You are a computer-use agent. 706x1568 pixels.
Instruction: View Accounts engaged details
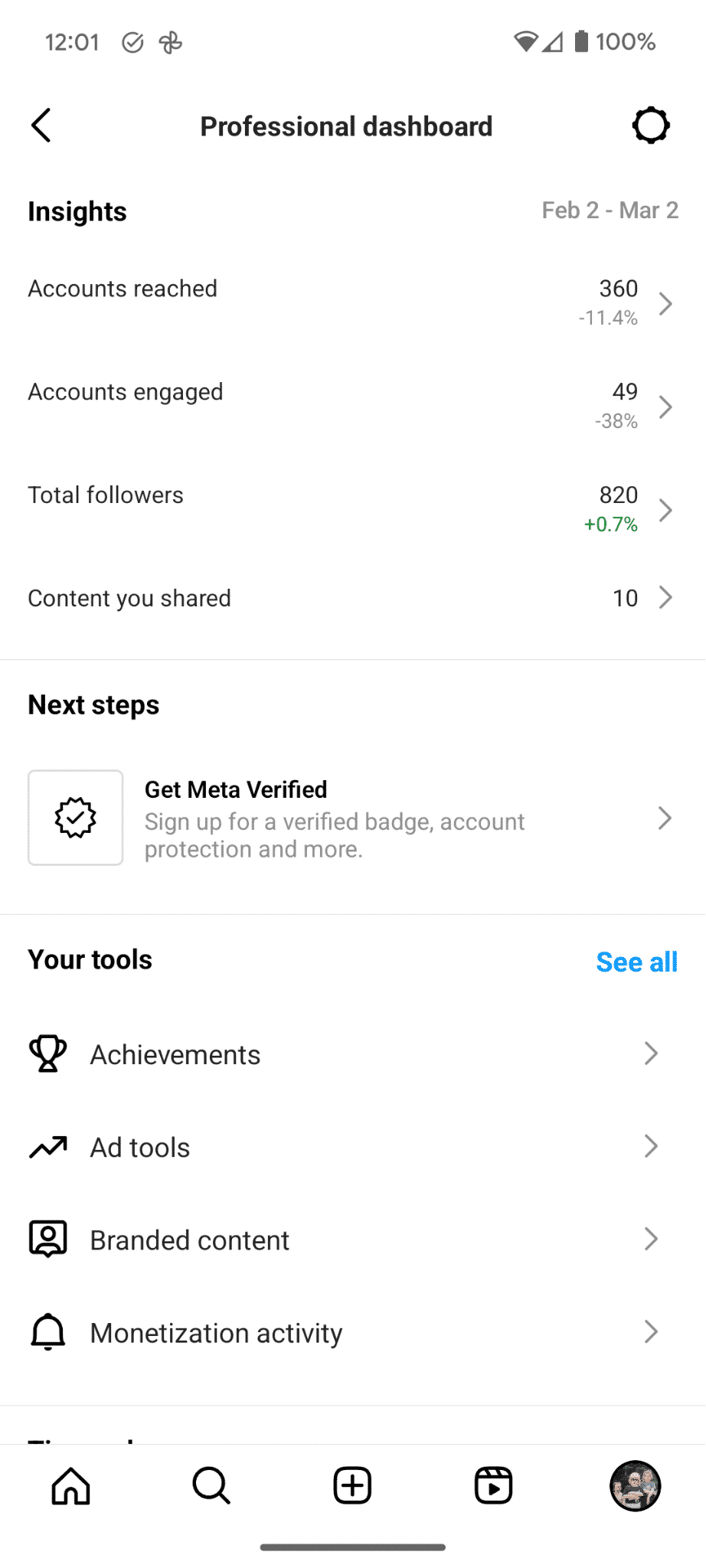(353, 406)
